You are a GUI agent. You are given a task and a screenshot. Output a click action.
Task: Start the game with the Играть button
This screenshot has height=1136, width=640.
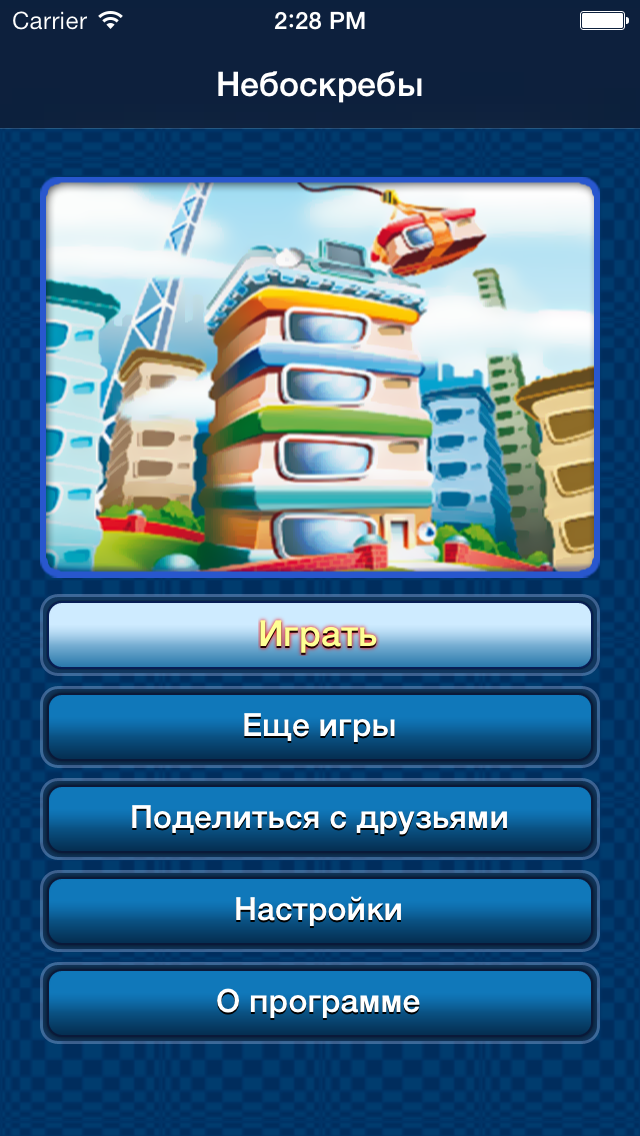click(x=319, y=635)
